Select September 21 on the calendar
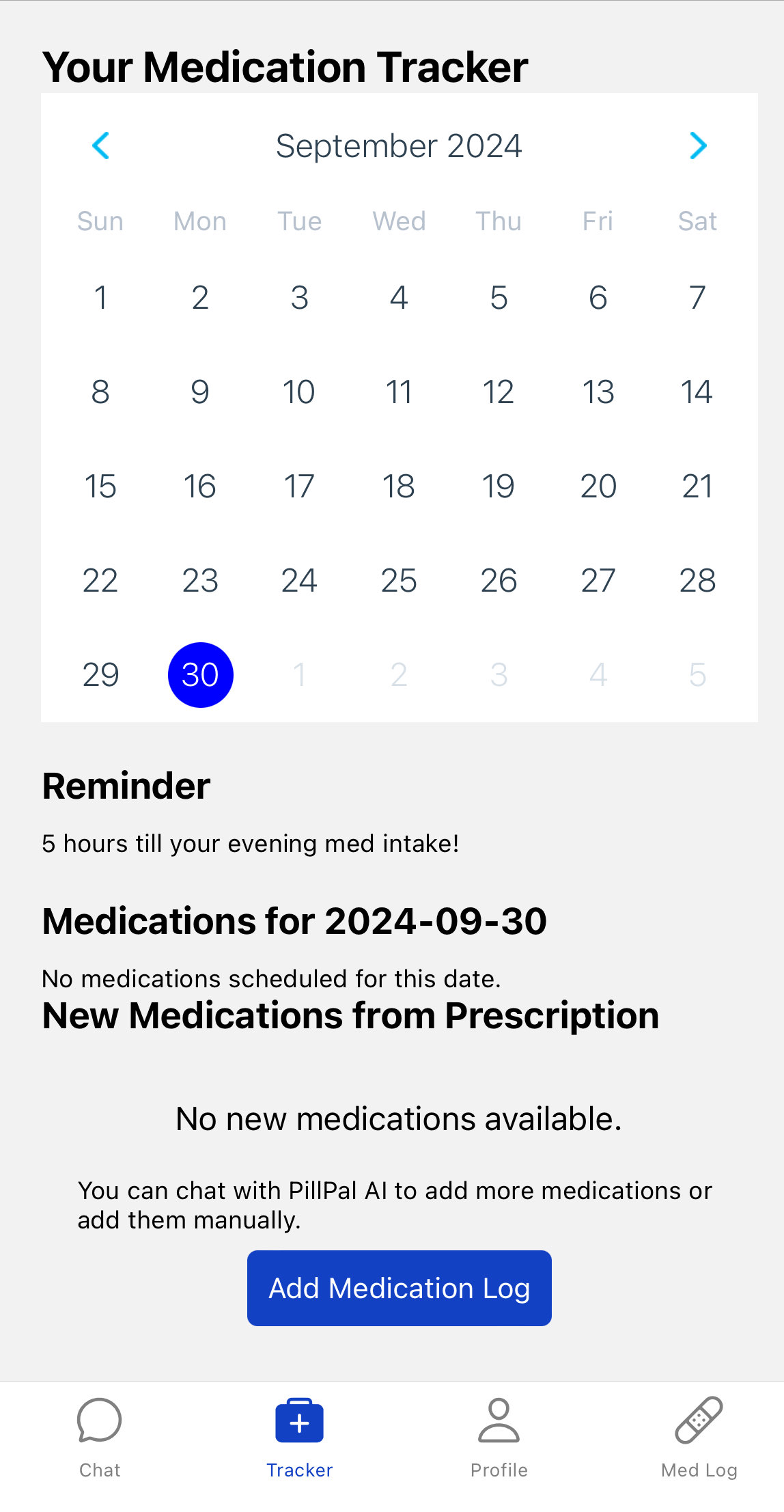This screenshot has height=1512, width=784. (x=697, y=486)
